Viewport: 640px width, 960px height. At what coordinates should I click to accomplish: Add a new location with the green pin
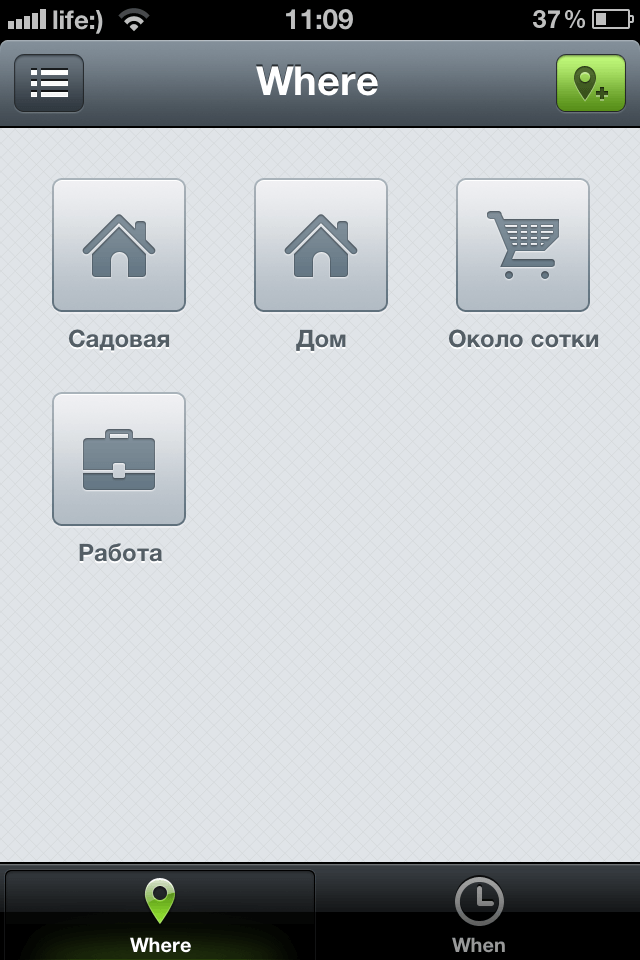590,83
